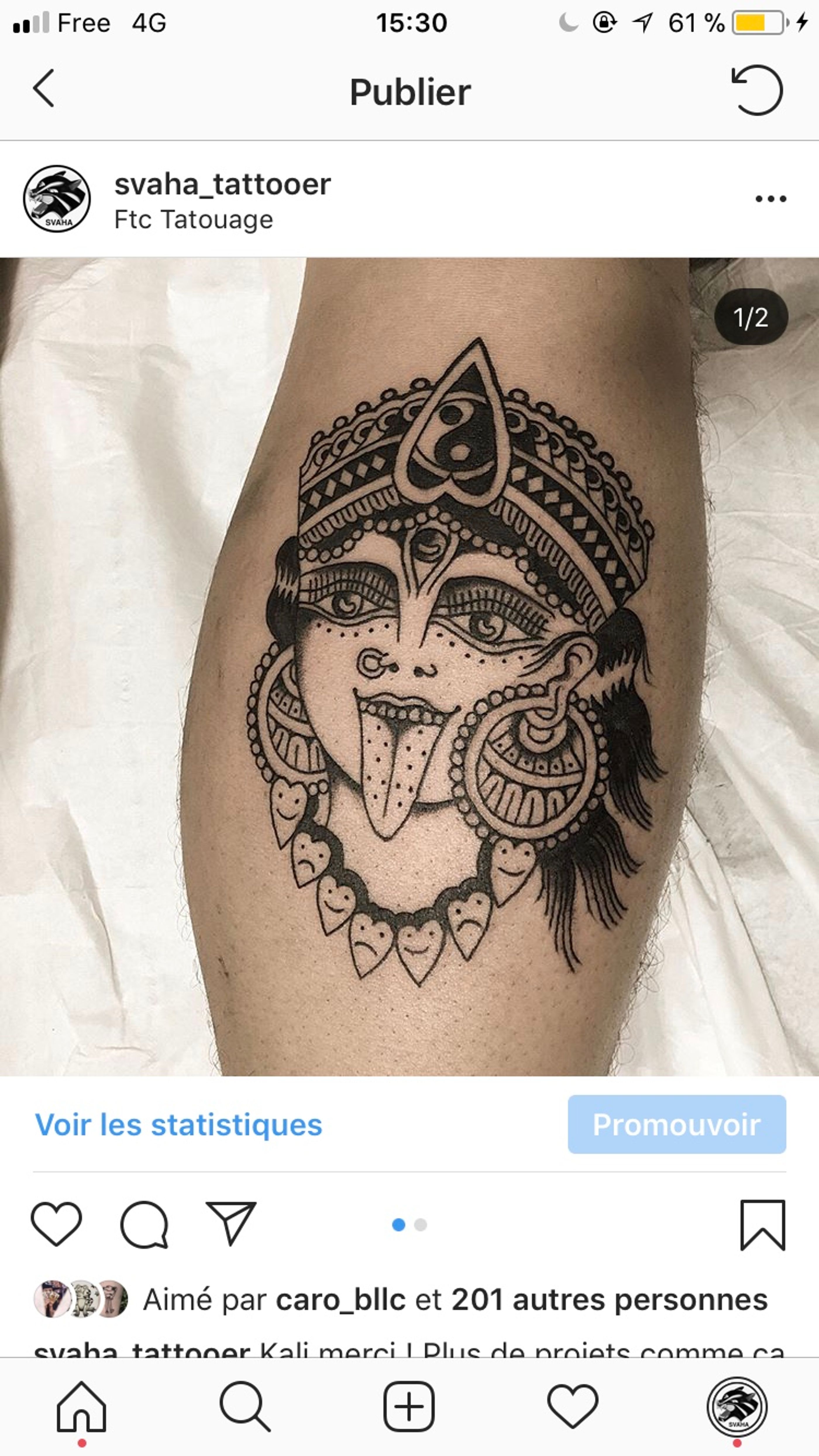The width and height of the screenshot is (819, 1456).
Task: Open the post's three-dot options menu
Action: tap(770, 199)
